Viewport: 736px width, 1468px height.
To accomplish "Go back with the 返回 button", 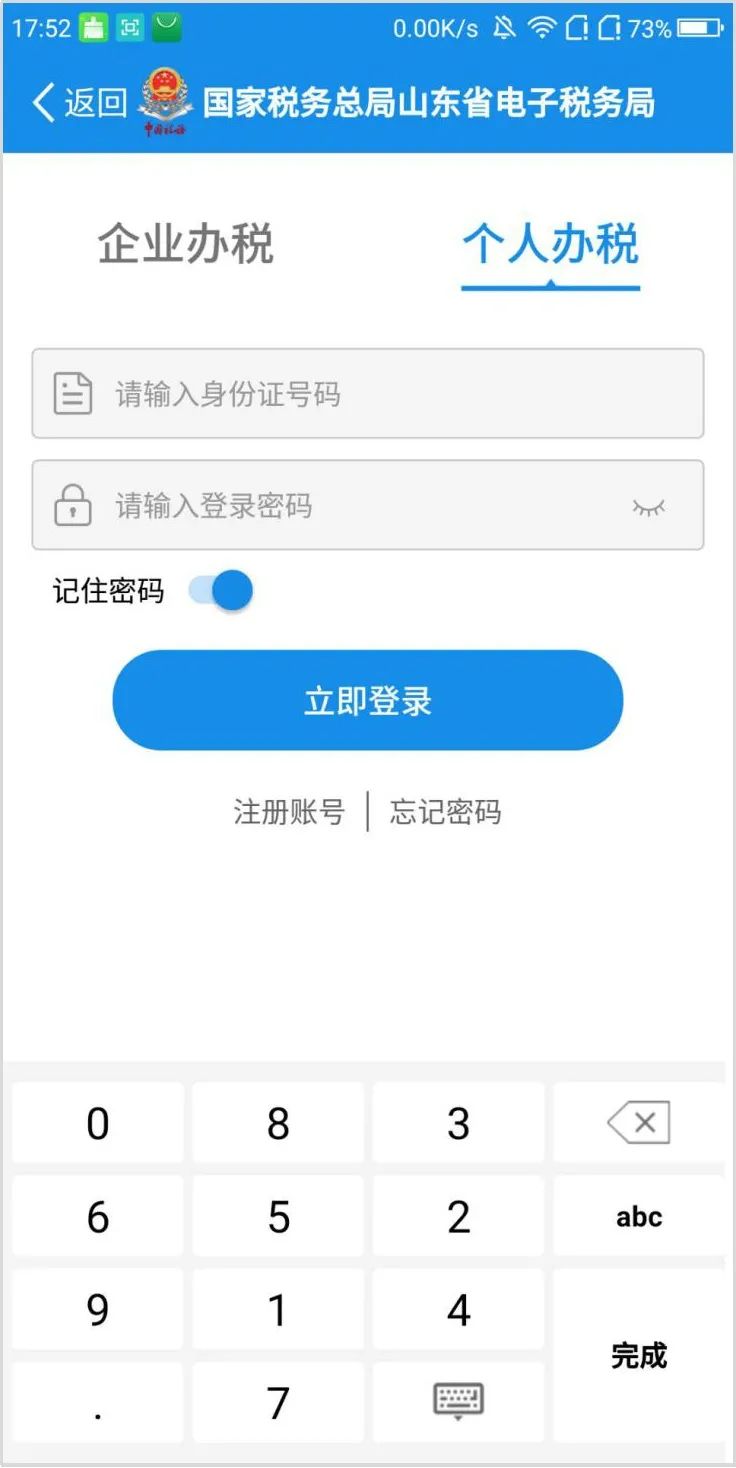I will tap(79, 103).
